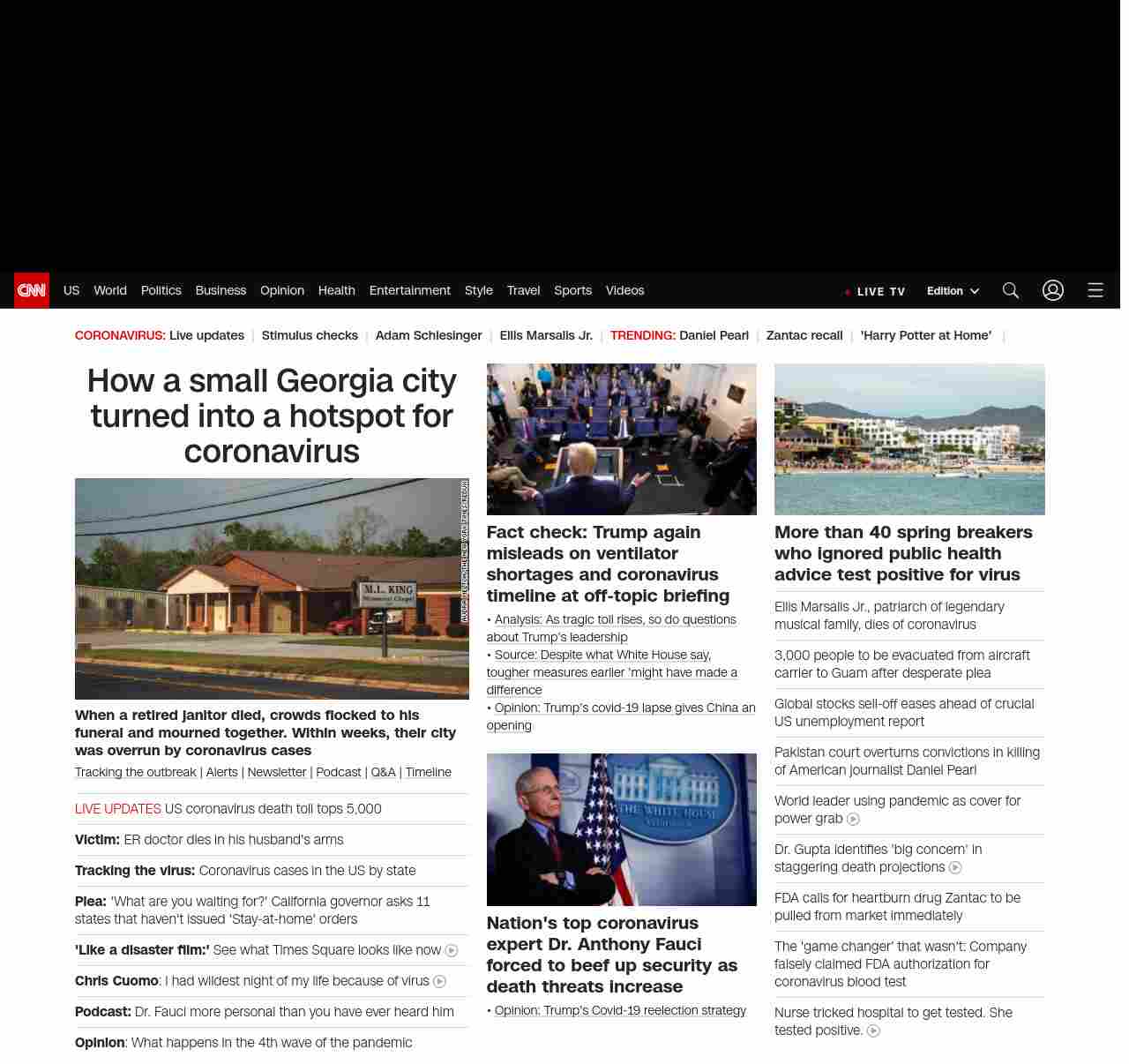Open Tracking the outbreak link

click(x=136, y=773)
